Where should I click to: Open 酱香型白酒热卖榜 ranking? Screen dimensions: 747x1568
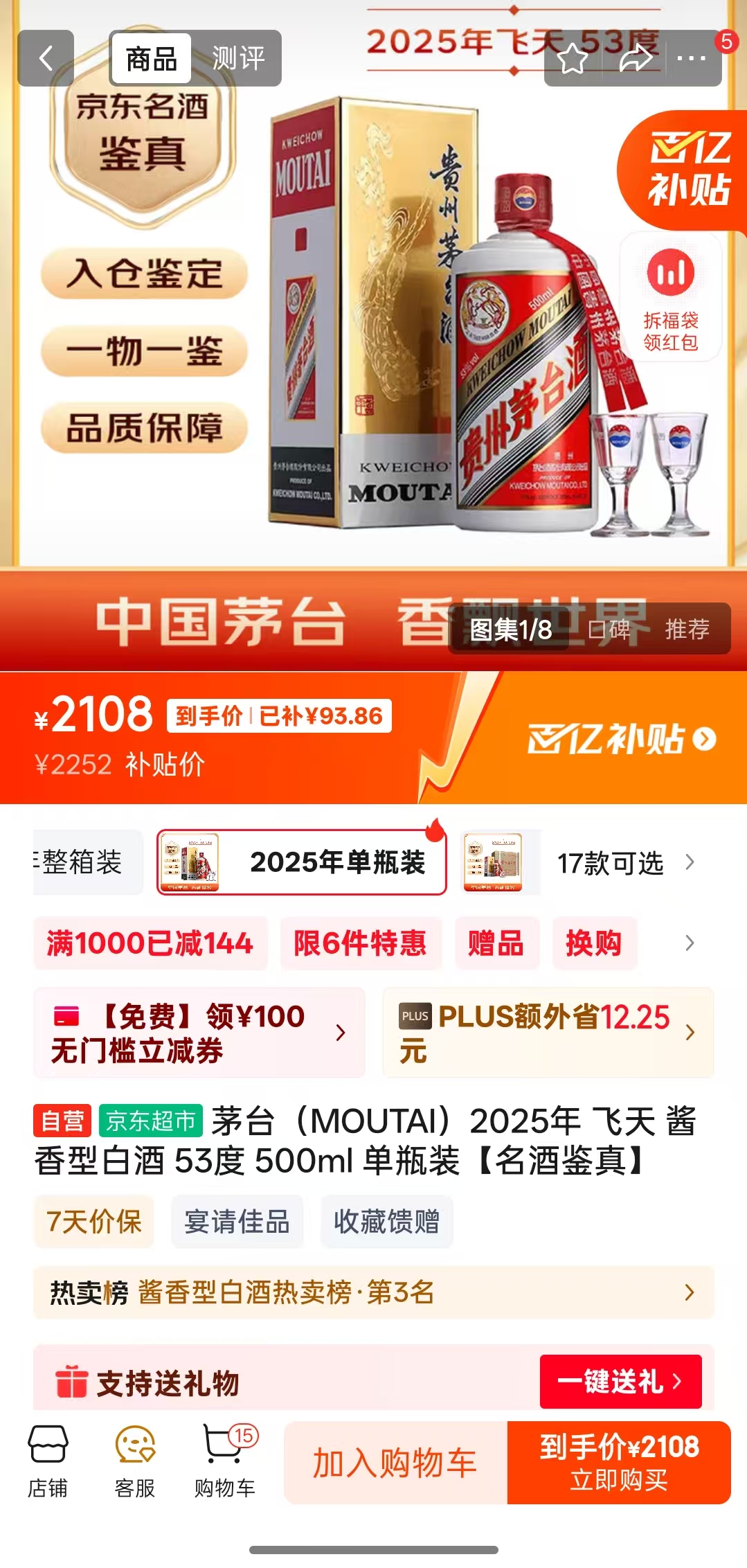(x=373, y=1292)
